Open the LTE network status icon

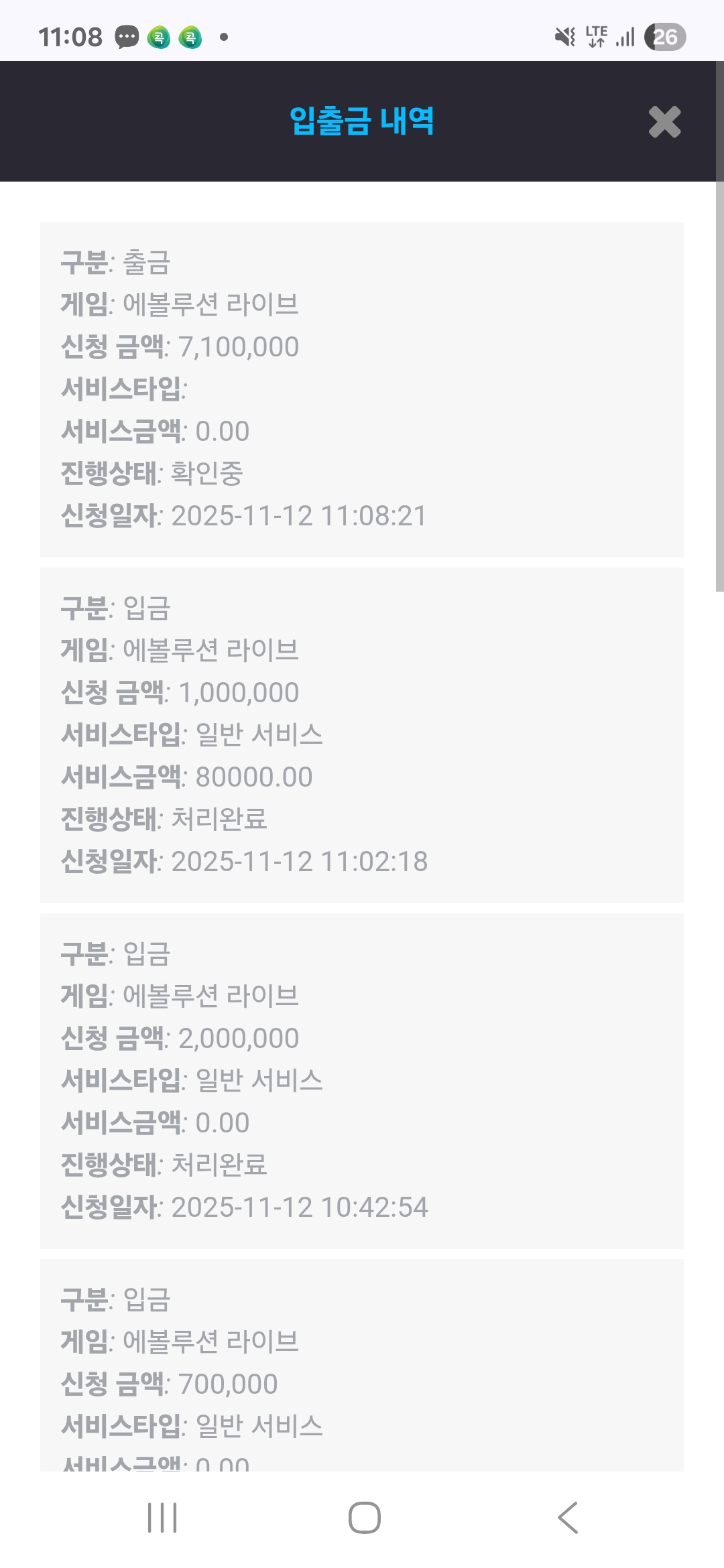point(597,38)
